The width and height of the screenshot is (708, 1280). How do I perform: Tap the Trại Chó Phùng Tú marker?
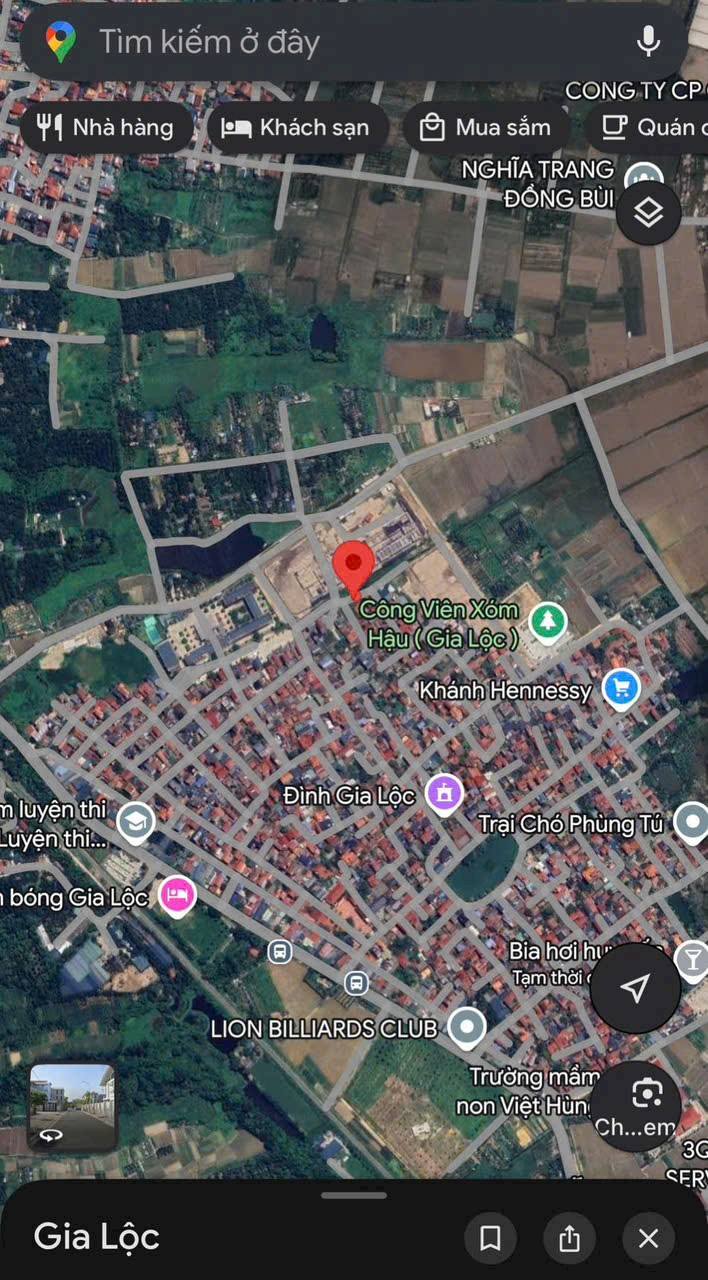pyautogui.click(x=691, y=823)
